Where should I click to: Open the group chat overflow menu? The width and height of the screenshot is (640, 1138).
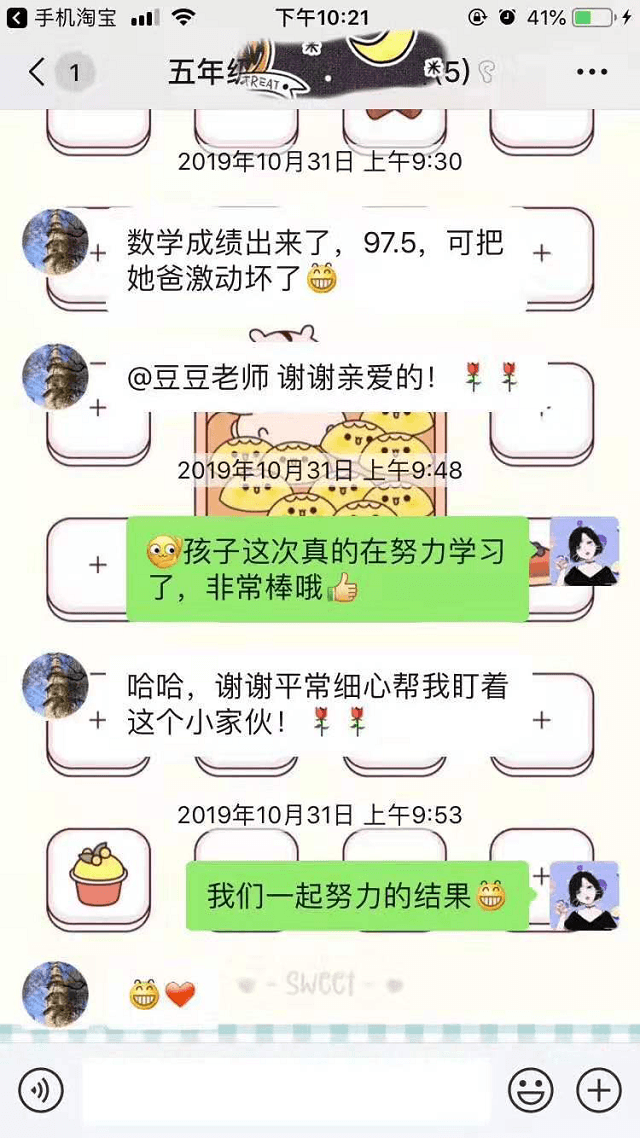click(x=592, y=72)
